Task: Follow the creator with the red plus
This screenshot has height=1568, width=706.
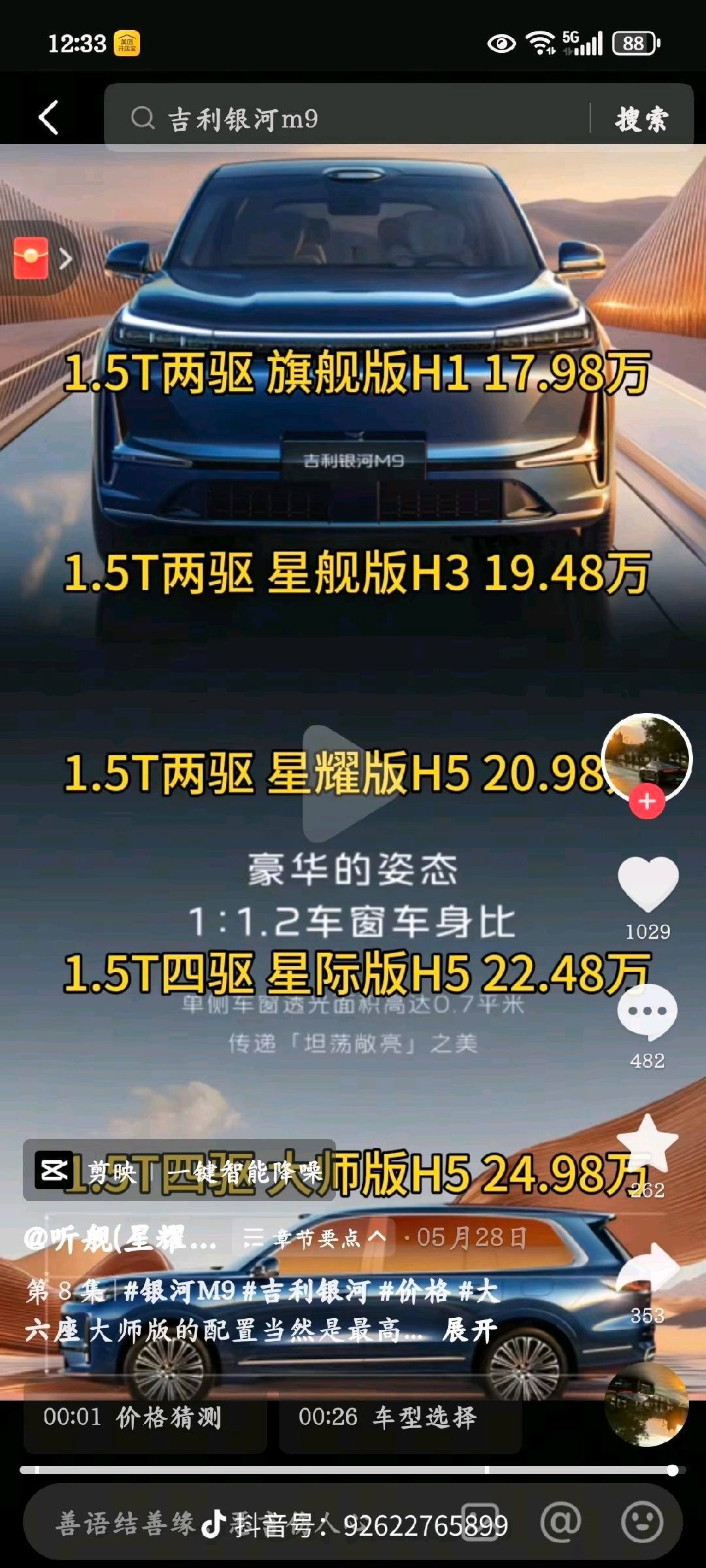Action: (x=647, y=801)
